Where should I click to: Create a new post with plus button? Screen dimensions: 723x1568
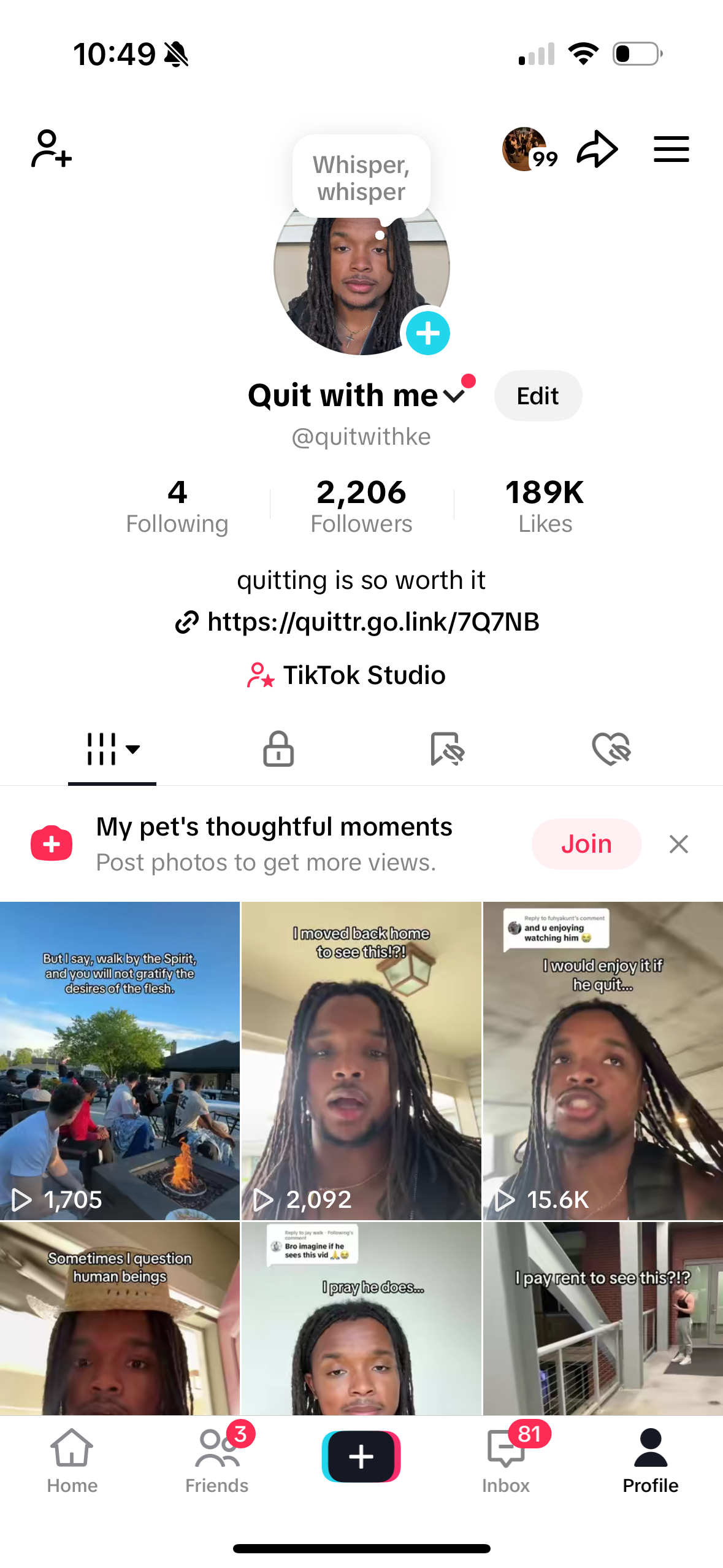pos(361,1456)
